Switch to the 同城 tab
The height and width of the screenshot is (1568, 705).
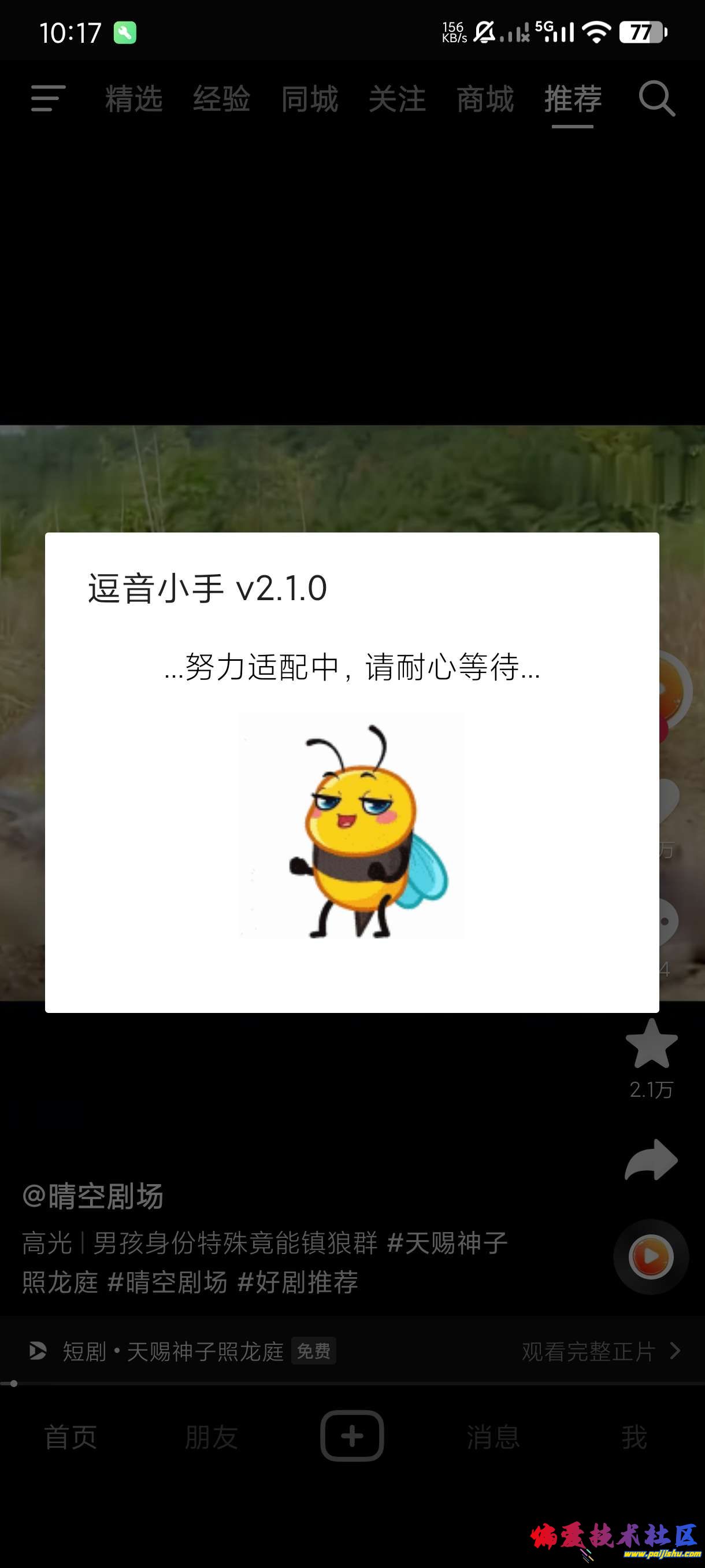(x=309, y=99)
